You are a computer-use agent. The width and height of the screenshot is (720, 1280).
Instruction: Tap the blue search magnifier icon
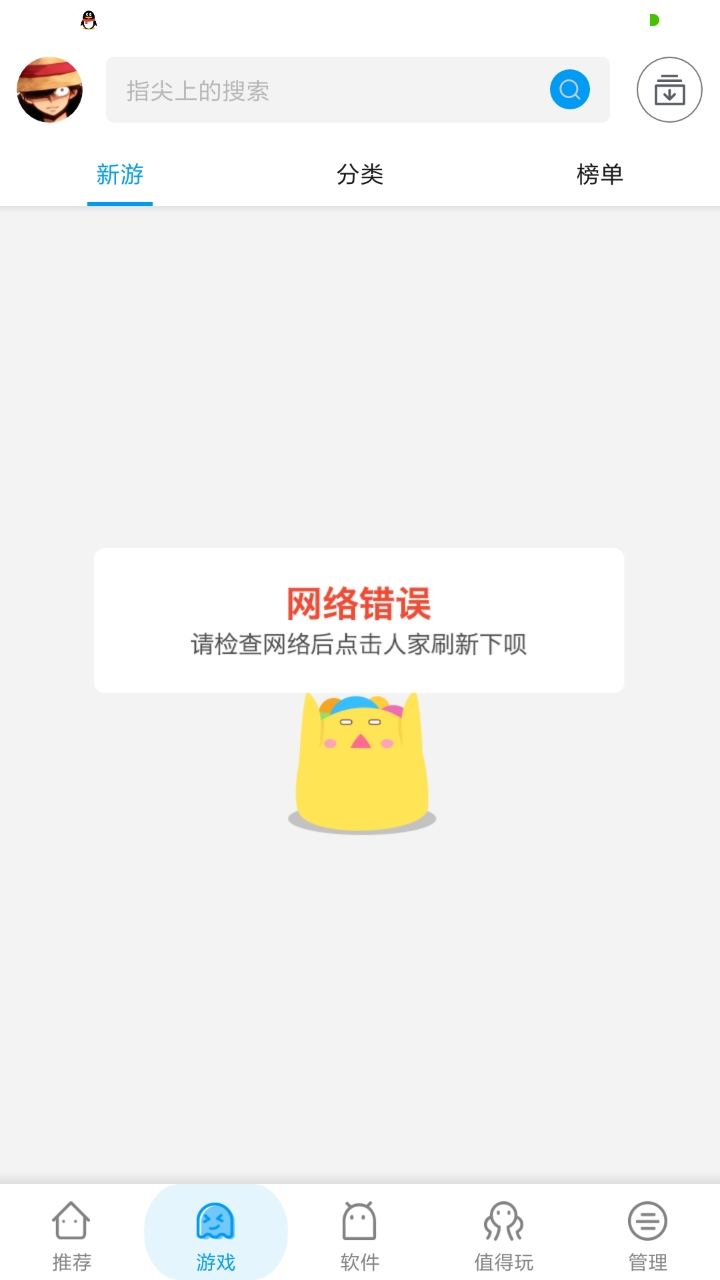pos(570,90)
